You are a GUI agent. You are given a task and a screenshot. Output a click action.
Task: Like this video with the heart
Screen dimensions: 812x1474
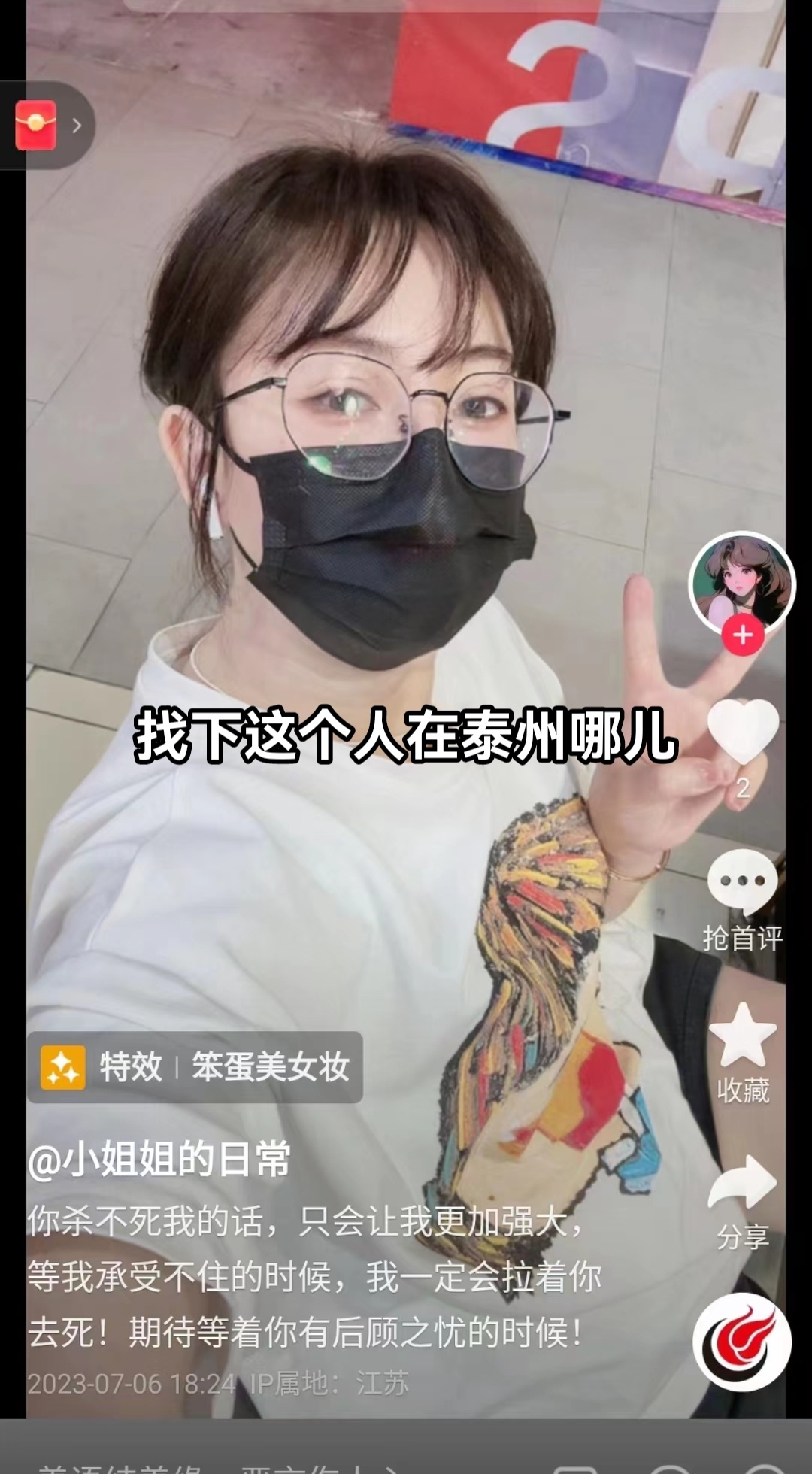(743, 732)
